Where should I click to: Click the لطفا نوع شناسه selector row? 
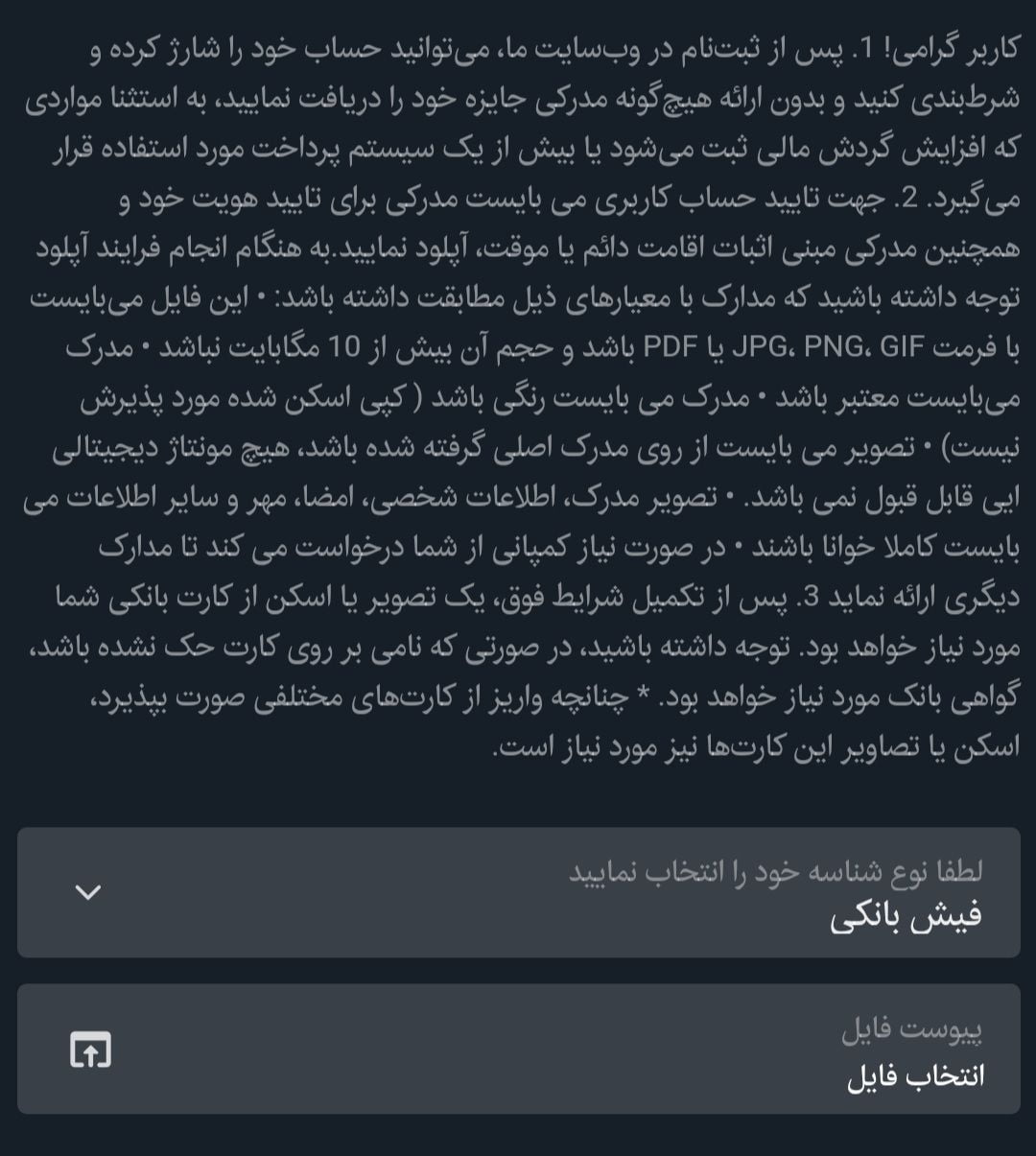(518, 893)
